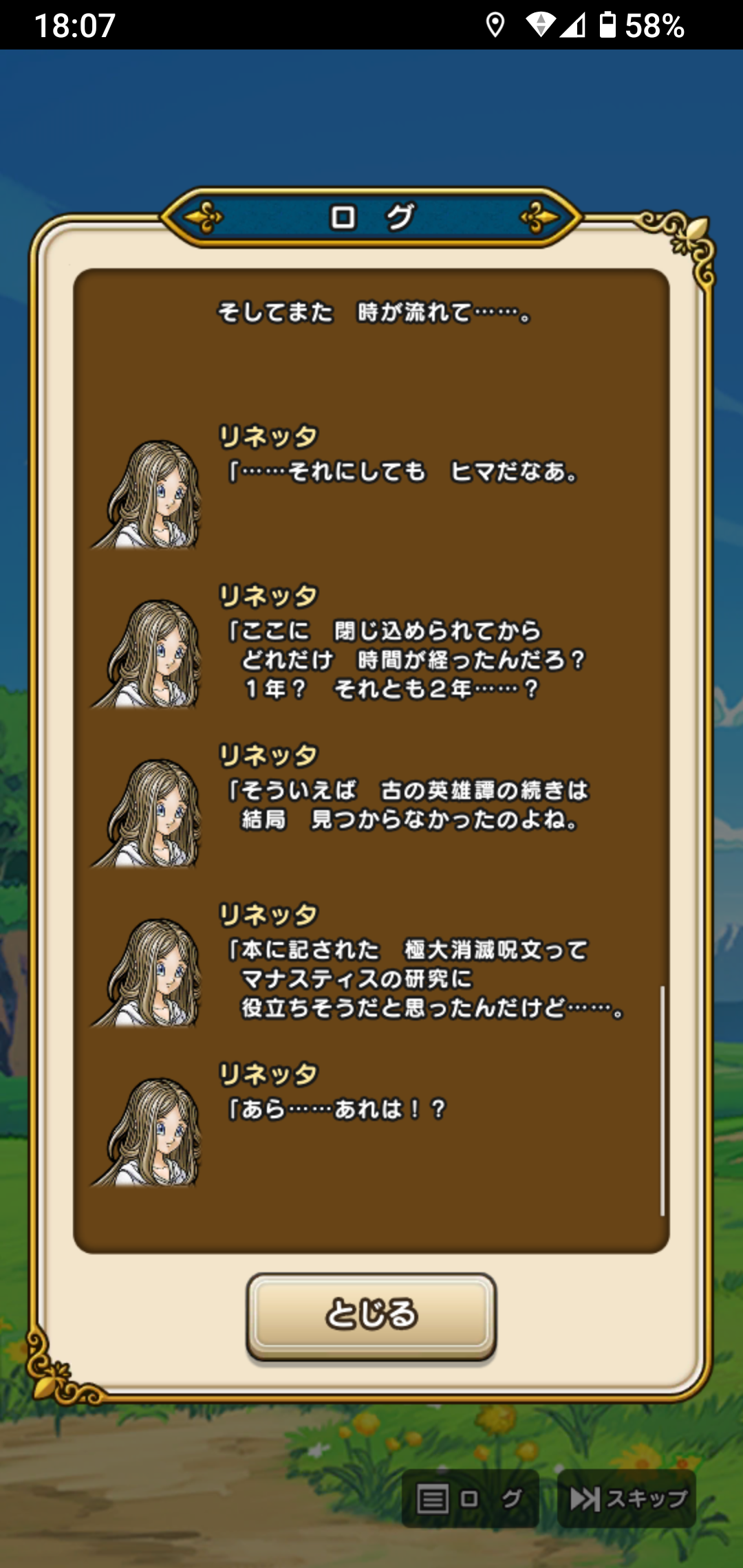Tap the ログ button at the bottom
The height and width of the screenshot is (1568, 743).
470,1499
